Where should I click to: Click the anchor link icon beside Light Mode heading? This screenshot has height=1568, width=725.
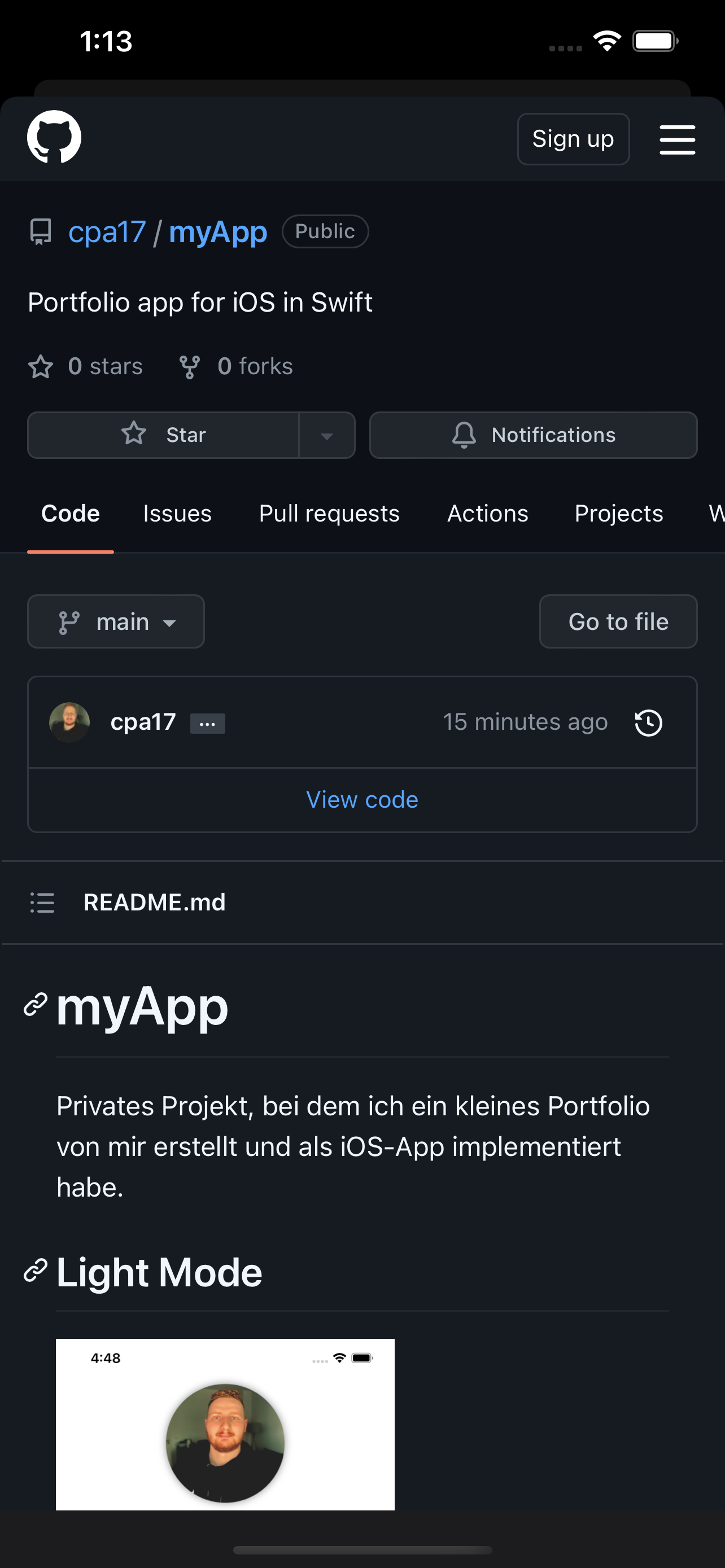click(x=36, y=1270)
